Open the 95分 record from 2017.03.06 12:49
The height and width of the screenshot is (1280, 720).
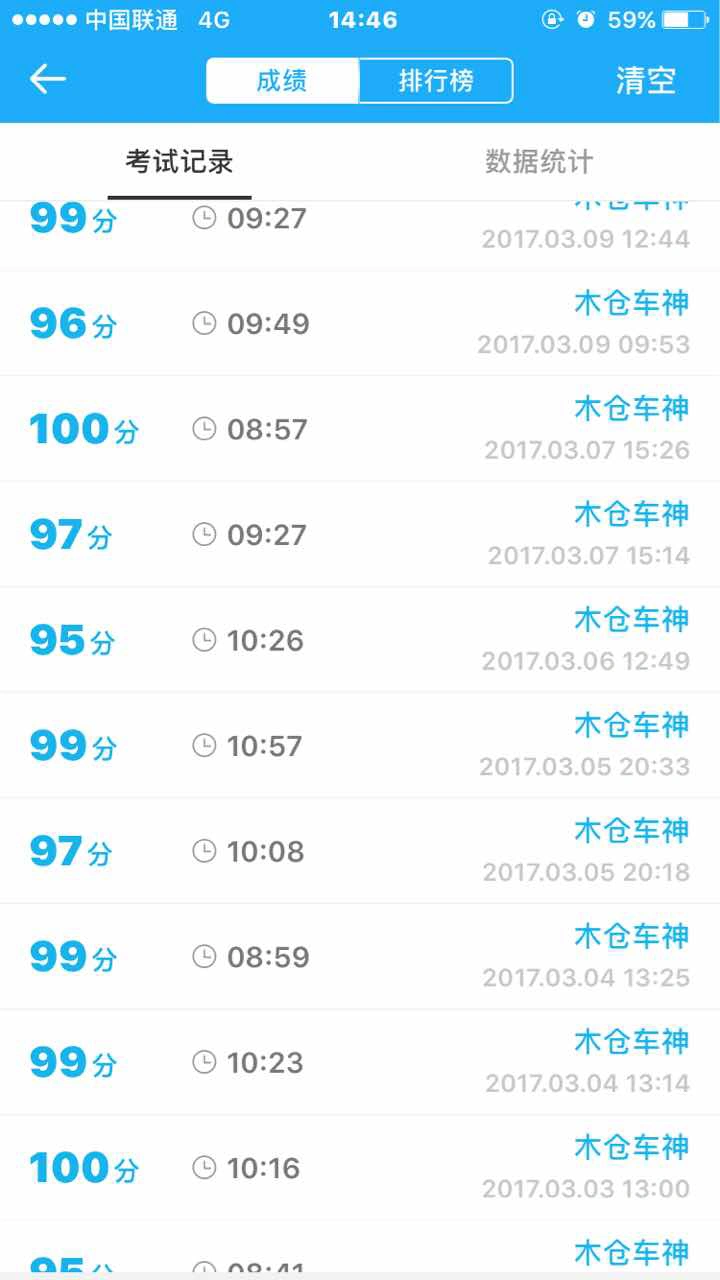(x=360, y=640)
